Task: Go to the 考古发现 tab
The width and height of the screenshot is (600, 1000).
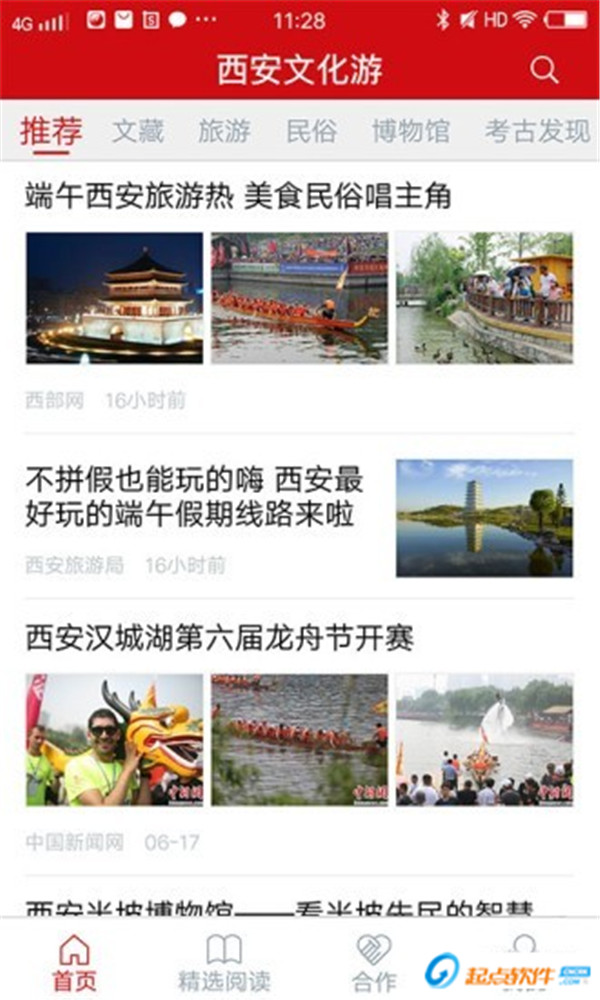Action: pyautogui.click(x=537, y=131)
